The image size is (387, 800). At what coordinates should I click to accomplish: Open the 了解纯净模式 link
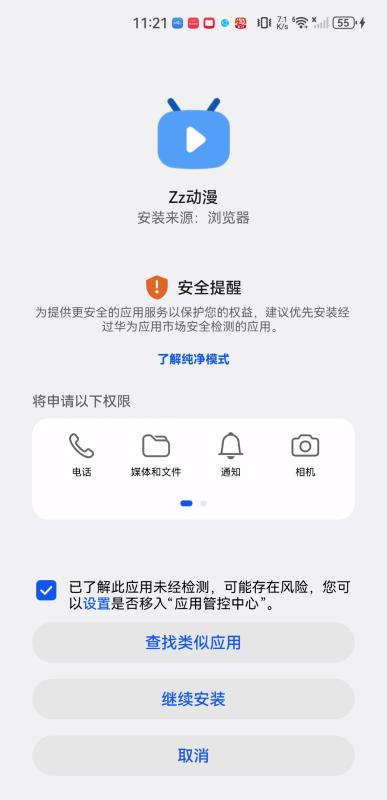coord(193,359)
